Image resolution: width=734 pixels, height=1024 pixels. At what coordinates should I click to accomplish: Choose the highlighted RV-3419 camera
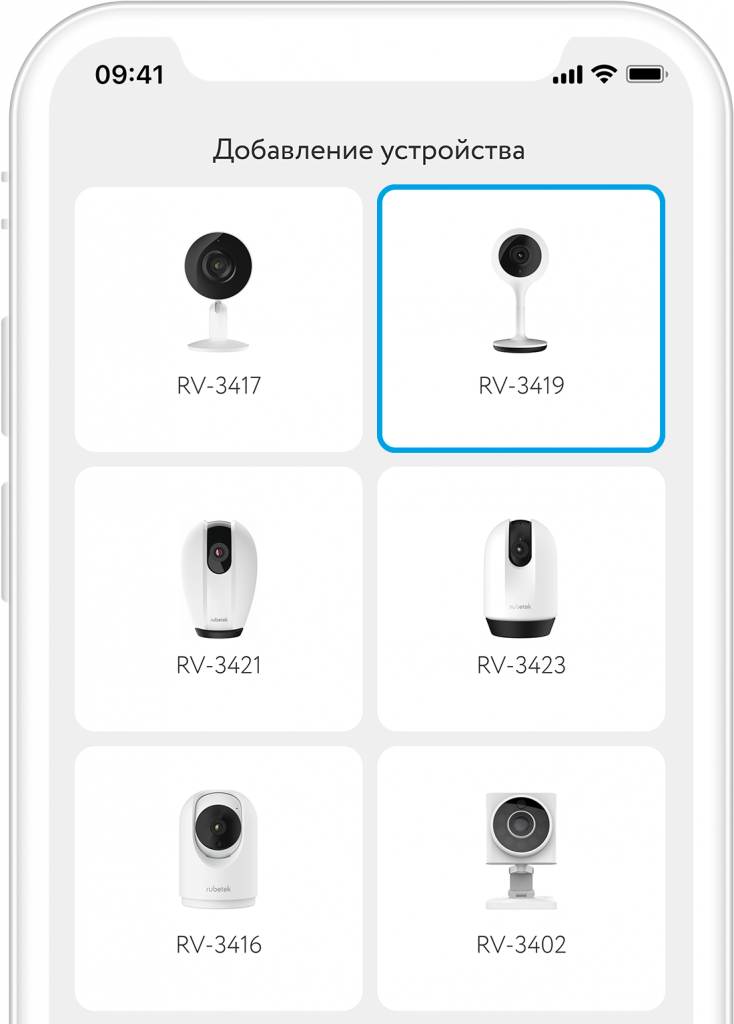click(521, 319)
